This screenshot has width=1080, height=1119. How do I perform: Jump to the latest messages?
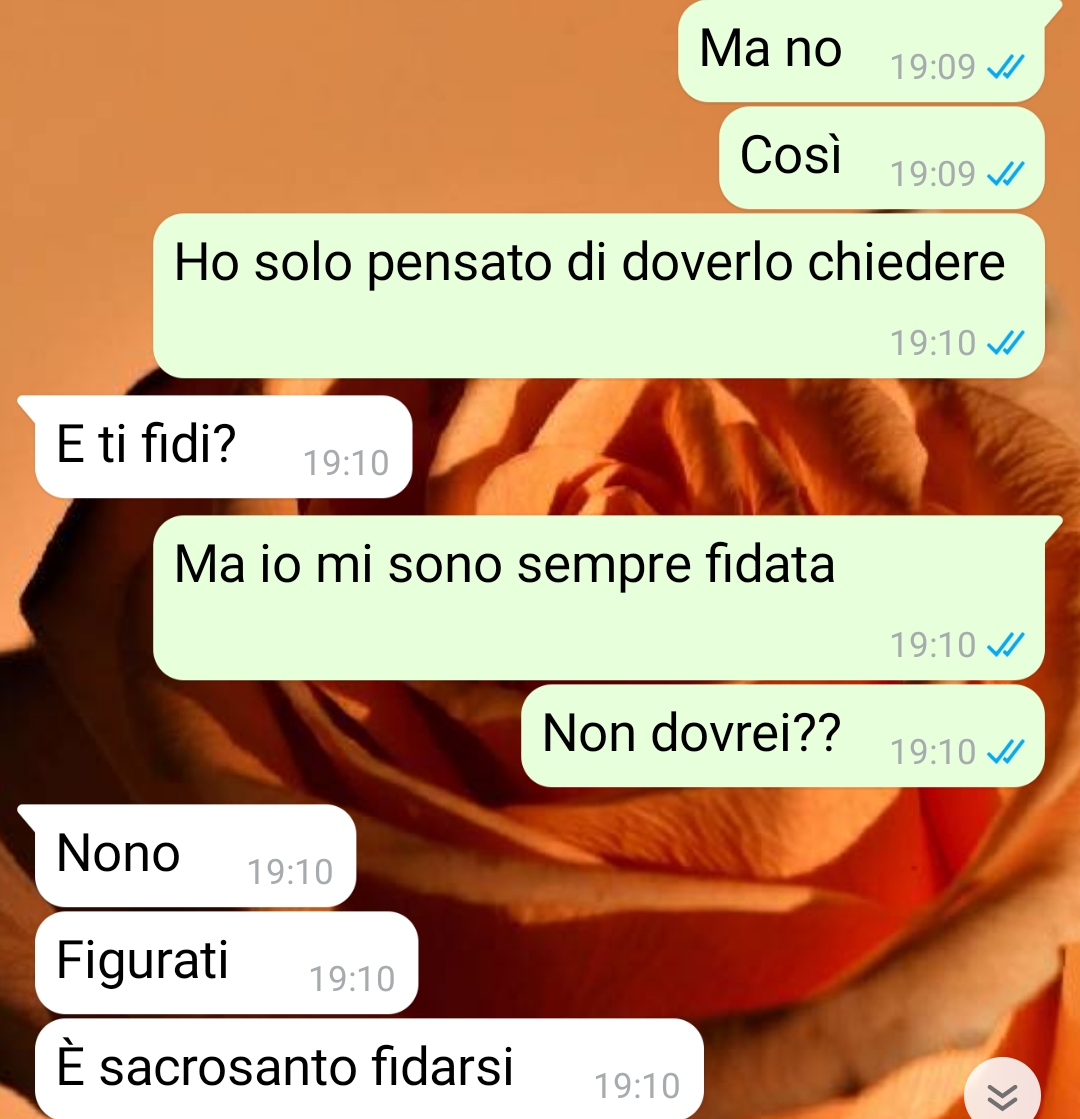tap(1001, 1092)
